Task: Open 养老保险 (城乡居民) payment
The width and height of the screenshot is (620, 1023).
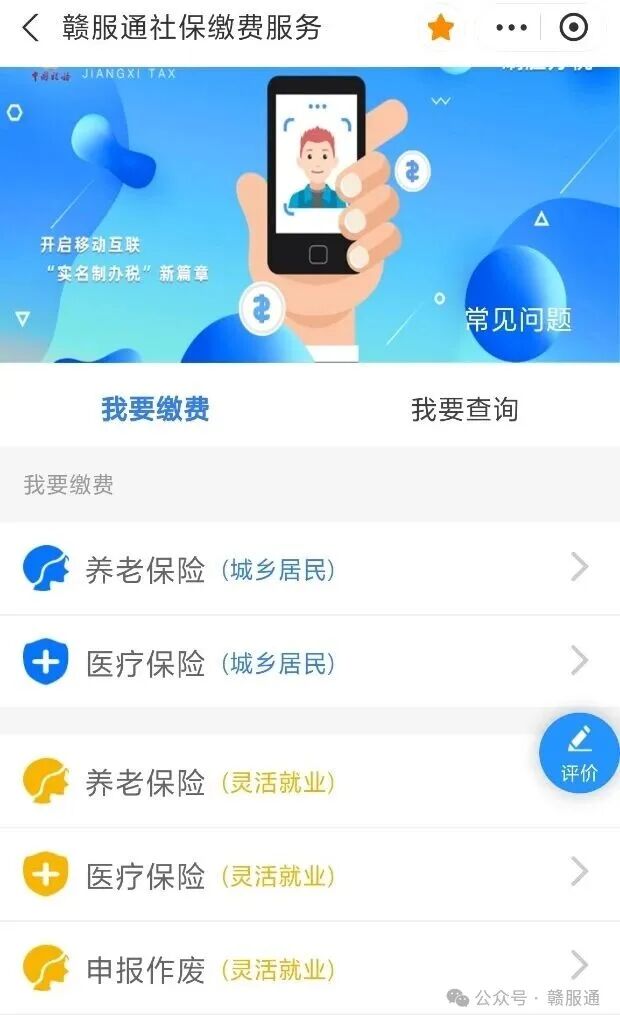Action: tap(309, 569)
